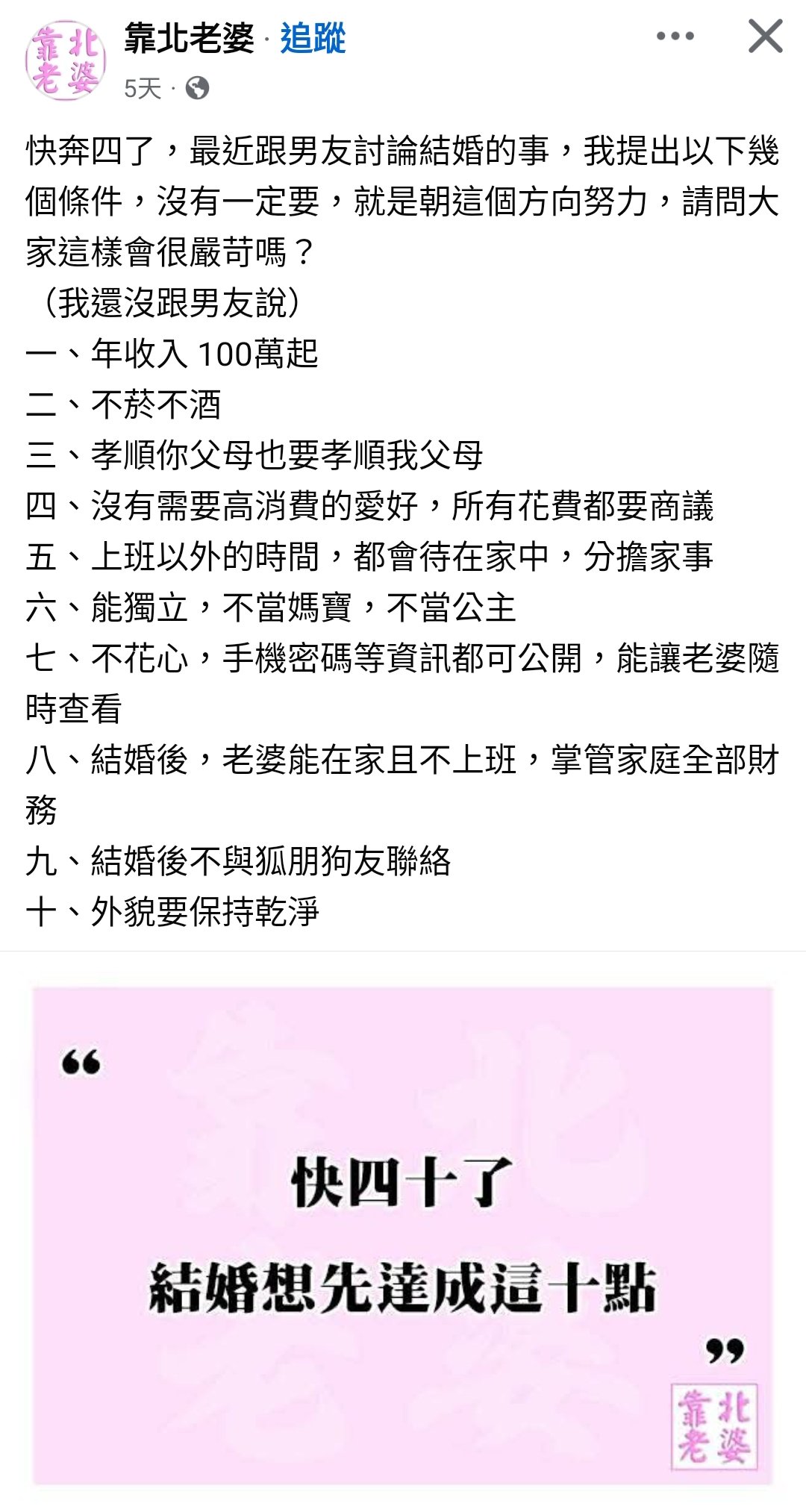This screenshot has width=806, height=1512.
Task: Open the 靠北老婆 page profile picture
Action: point(66,60)
